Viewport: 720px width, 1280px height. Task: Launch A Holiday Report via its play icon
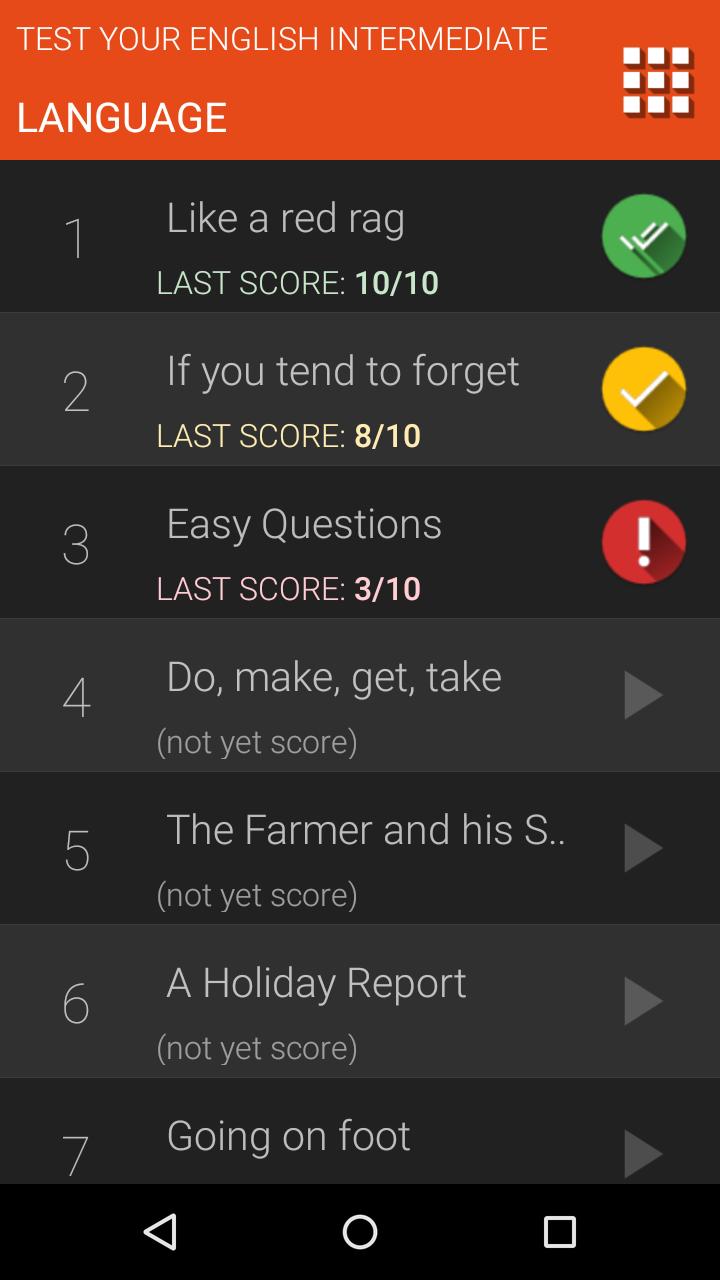coord(645,1001)
